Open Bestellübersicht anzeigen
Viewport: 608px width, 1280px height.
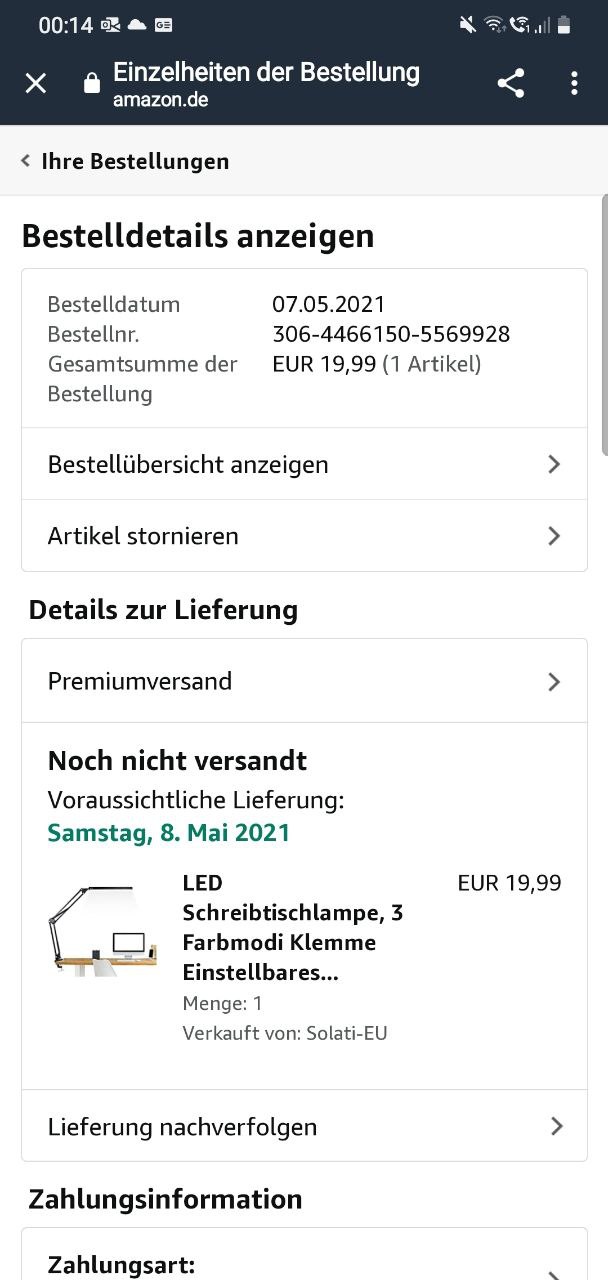(304, 464)
